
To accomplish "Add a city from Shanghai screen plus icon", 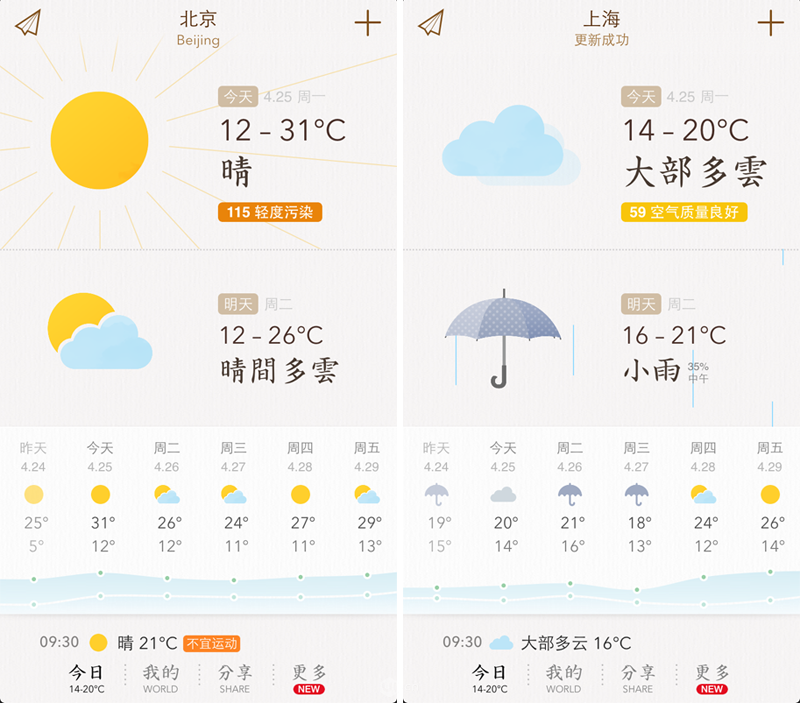I will 770,23.
